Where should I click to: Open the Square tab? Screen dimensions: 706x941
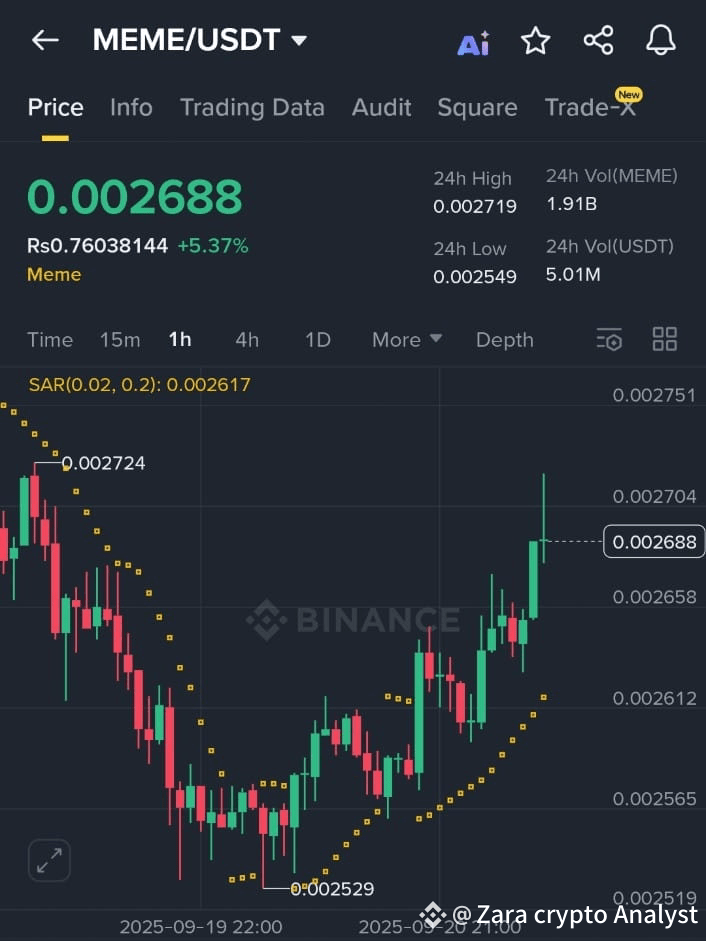point(477,107)
